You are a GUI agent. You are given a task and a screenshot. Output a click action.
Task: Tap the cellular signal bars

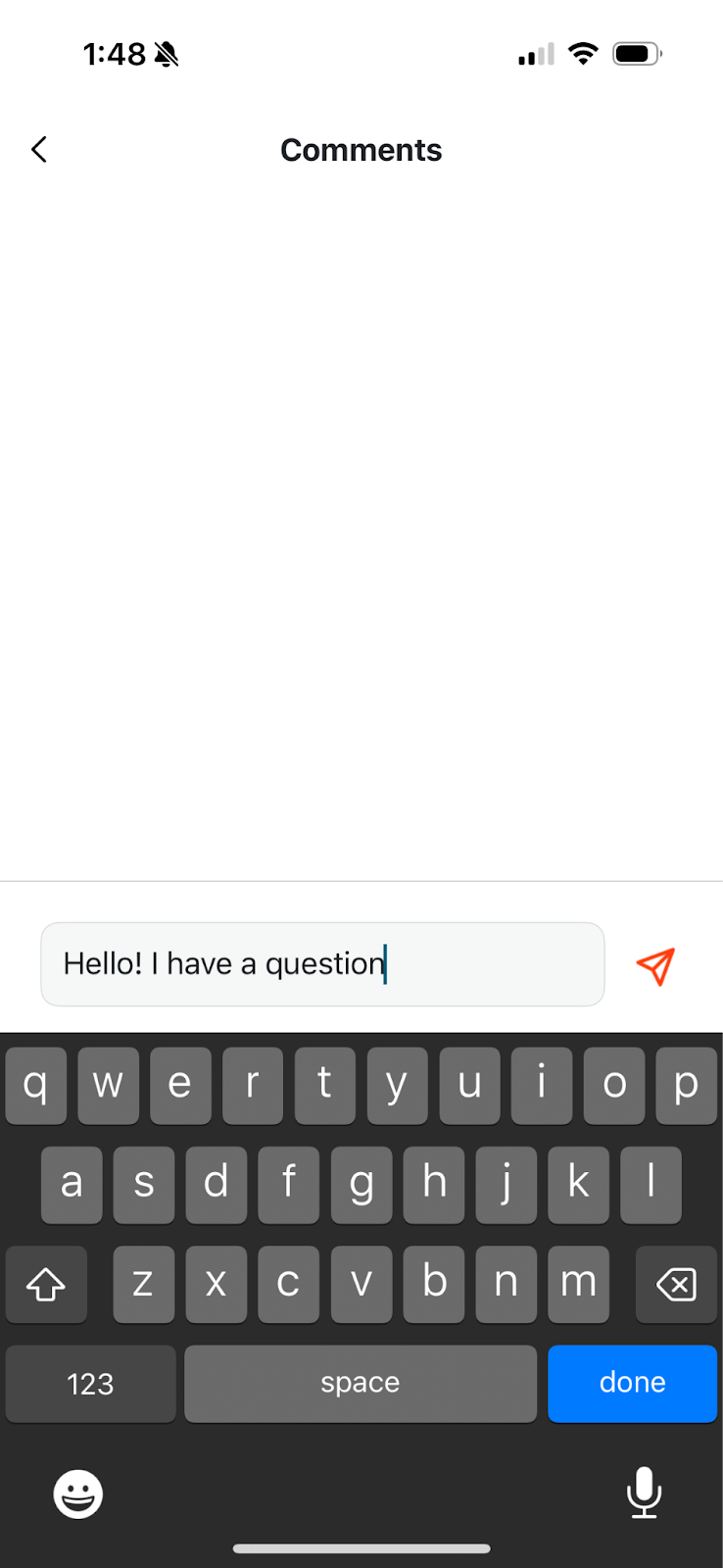[x=534, y=54]
